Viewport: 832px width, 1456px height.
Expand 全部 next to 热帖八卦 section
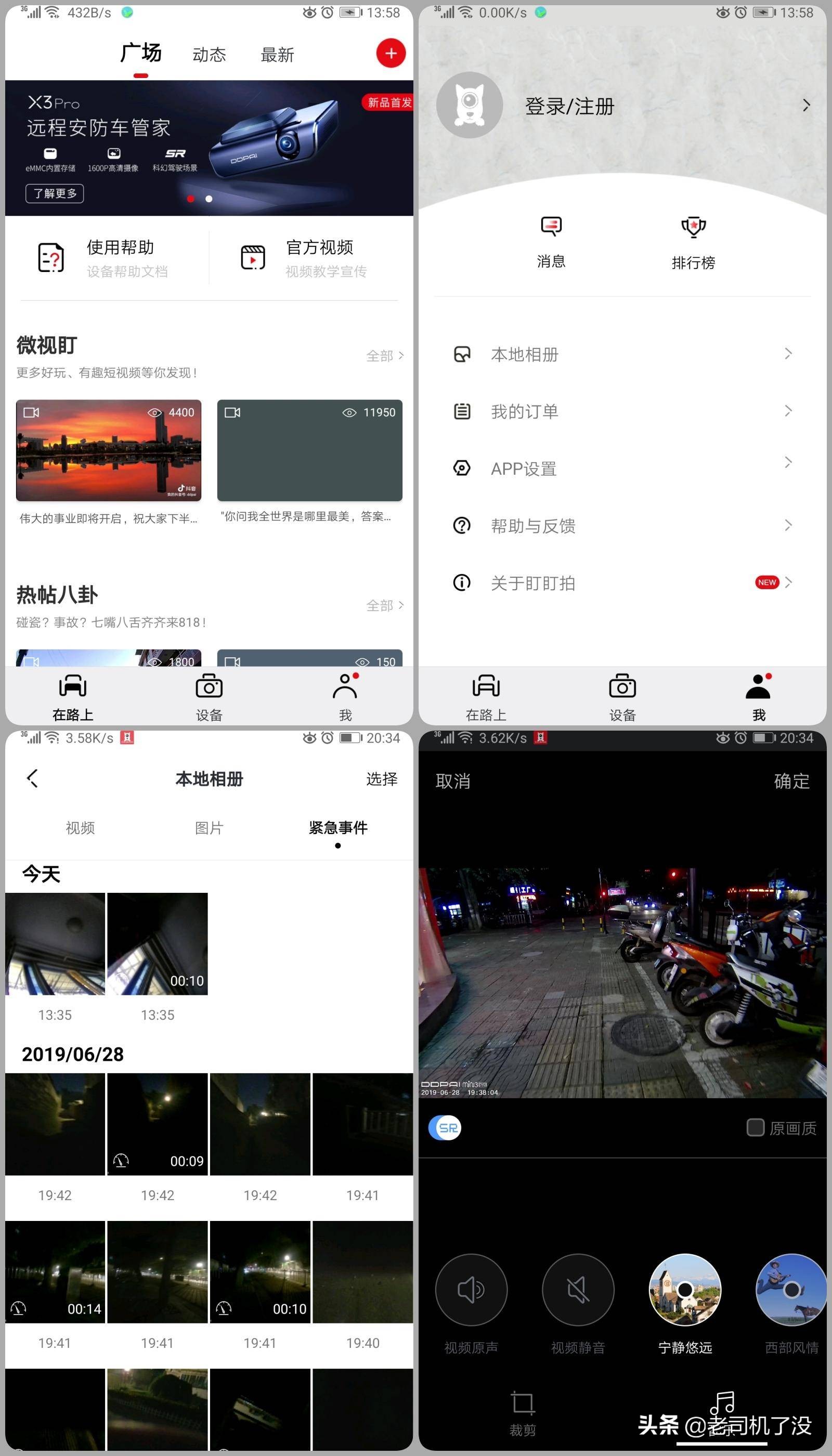(384, 605)
